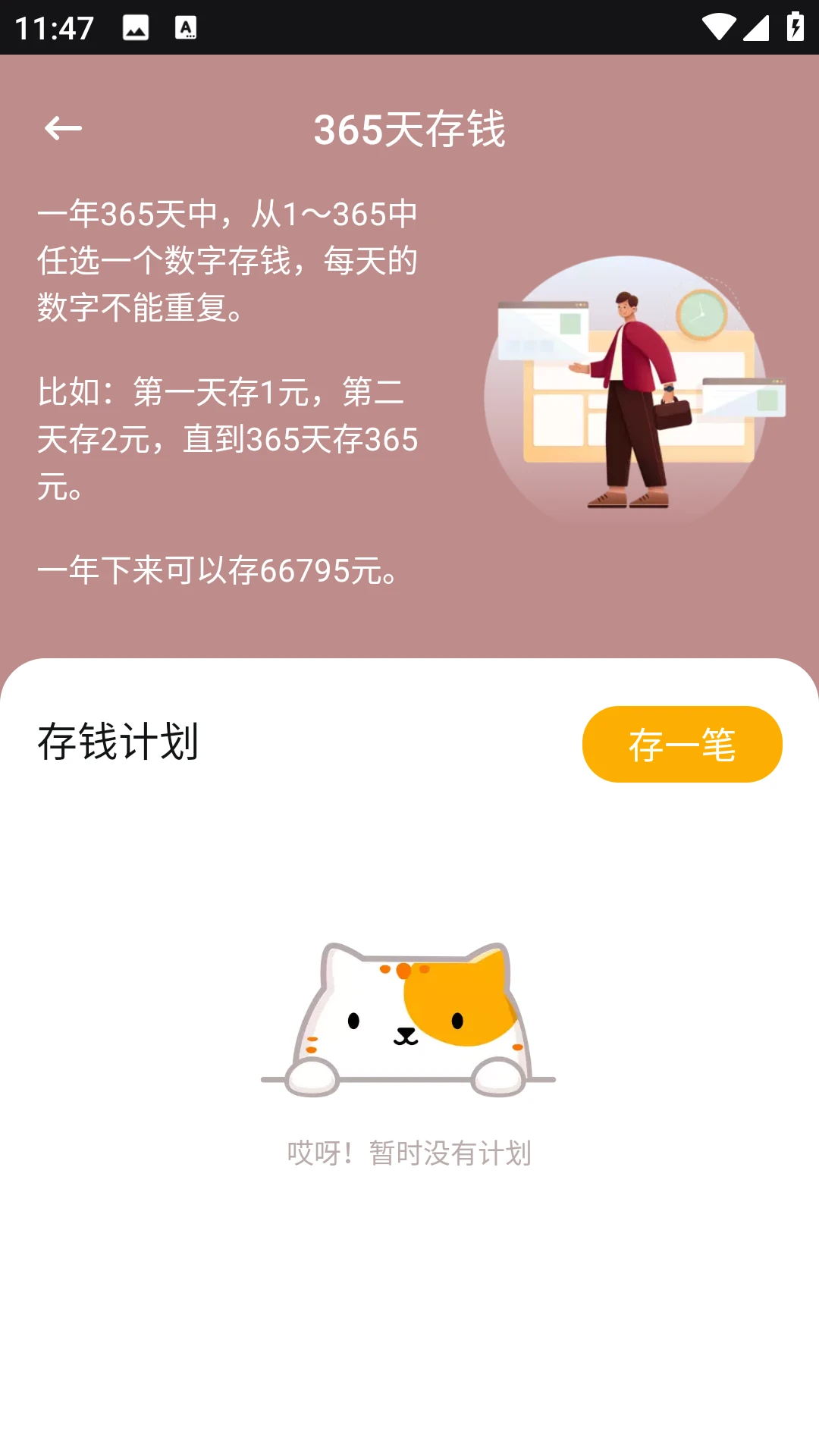Tap the charging battery icon

(793, 27)
